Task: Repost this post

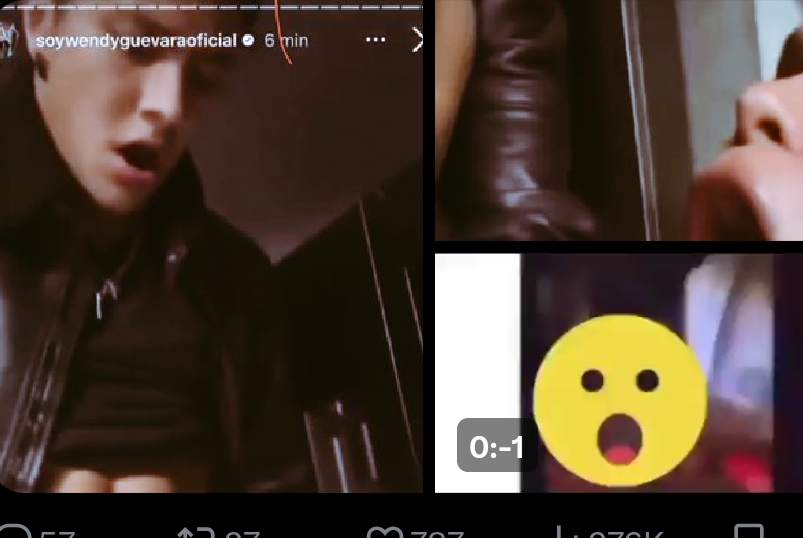Action: click(196, 532)
